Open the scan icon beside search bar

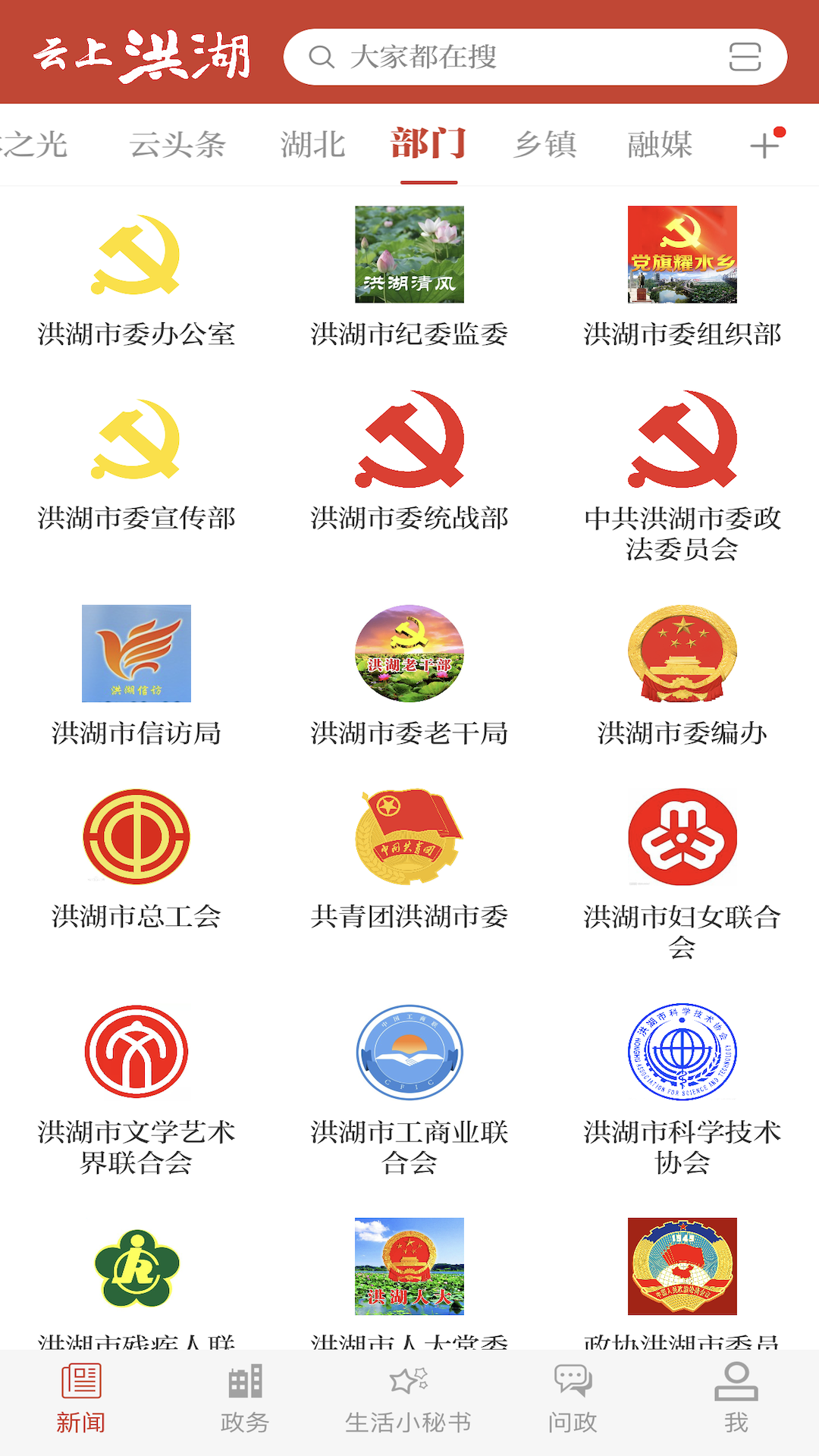coord(747,57)
